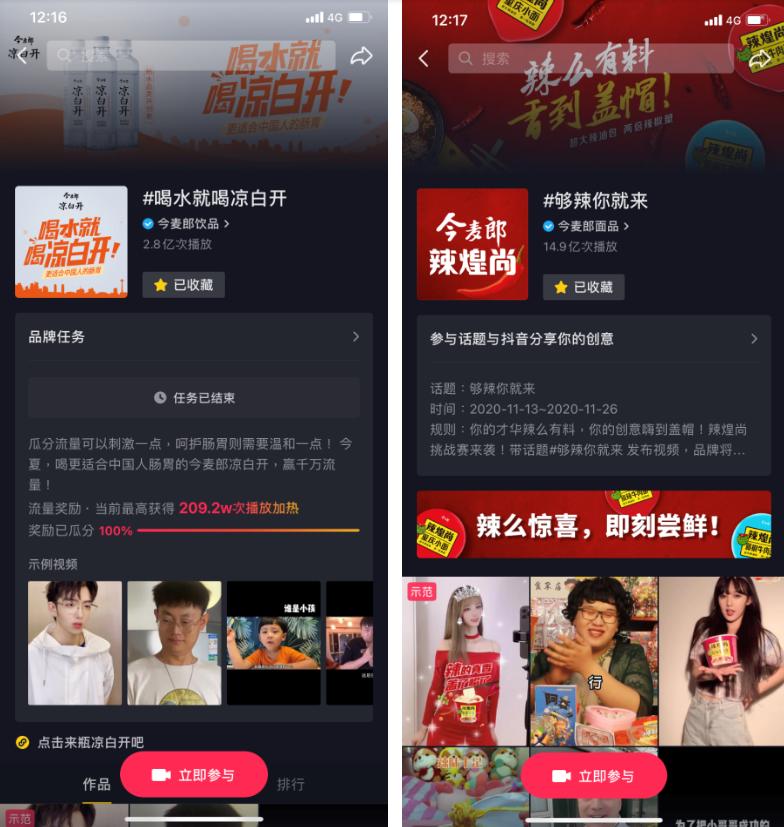
Task: Open the 今麦郎饮品 brand account
Action: pos(186,224)
